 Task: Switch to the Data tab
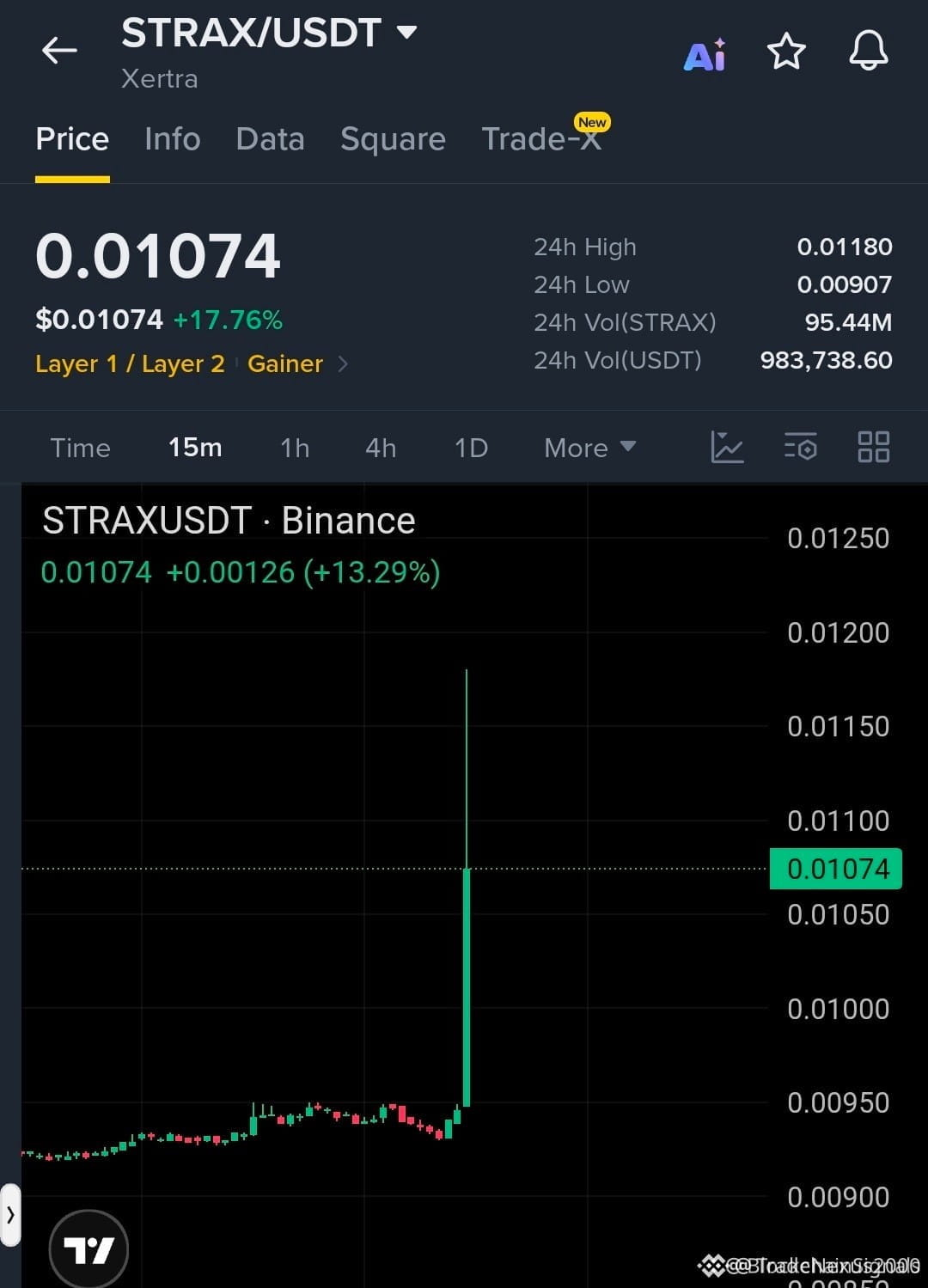tap(270, 139)
